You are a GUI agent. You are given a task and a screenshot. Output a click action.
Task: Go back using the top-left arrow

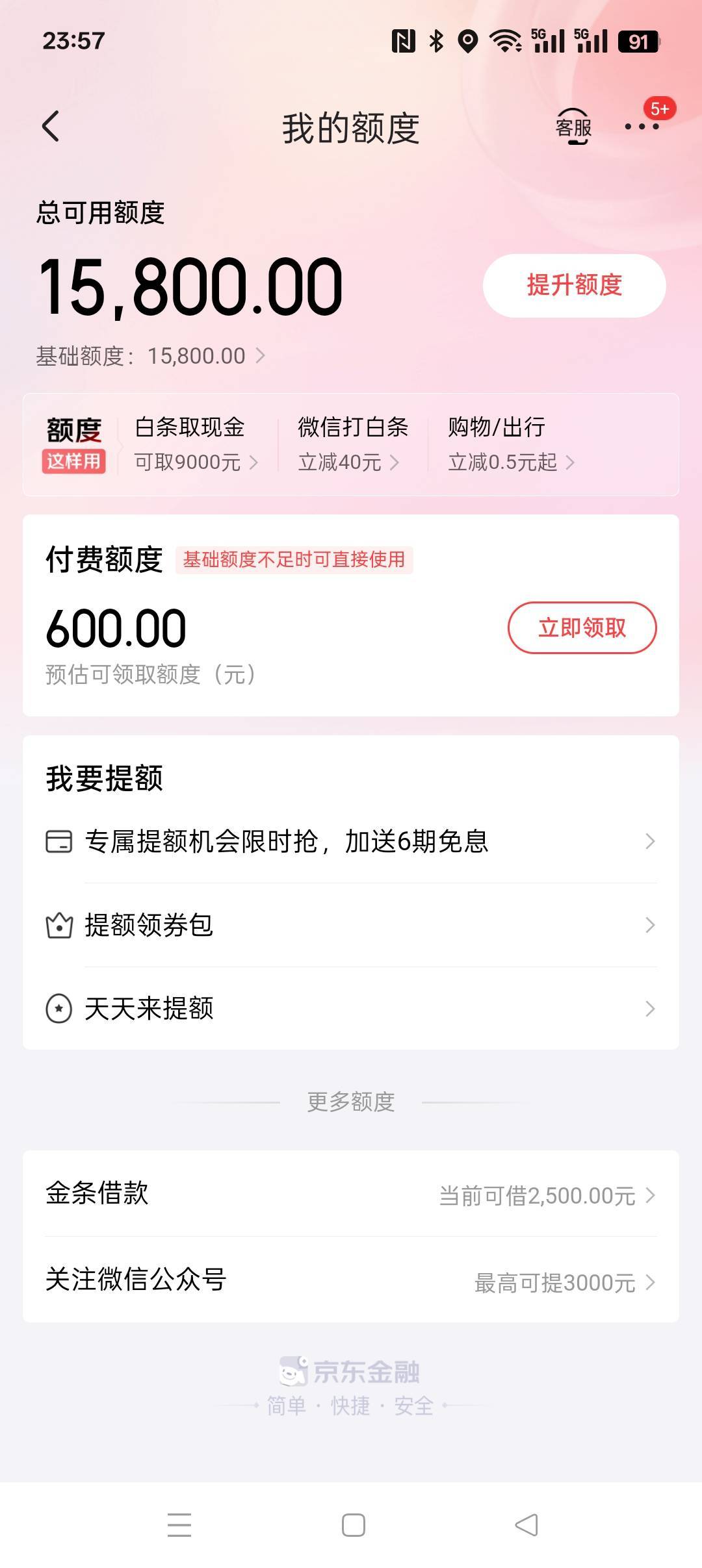pyautogui.click(x=51, y=126)
